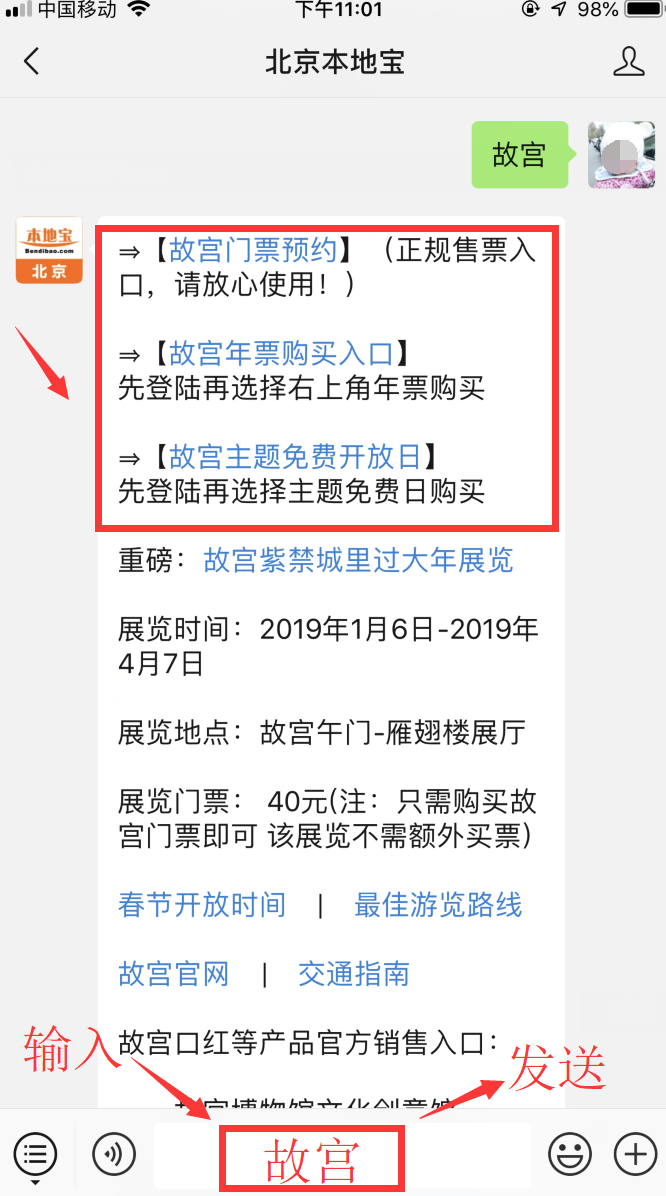Image resolution: width=666 pixels, height=1196 pixels.
Task: Open the 故宫门票预约 link
Action: (254, 250)
